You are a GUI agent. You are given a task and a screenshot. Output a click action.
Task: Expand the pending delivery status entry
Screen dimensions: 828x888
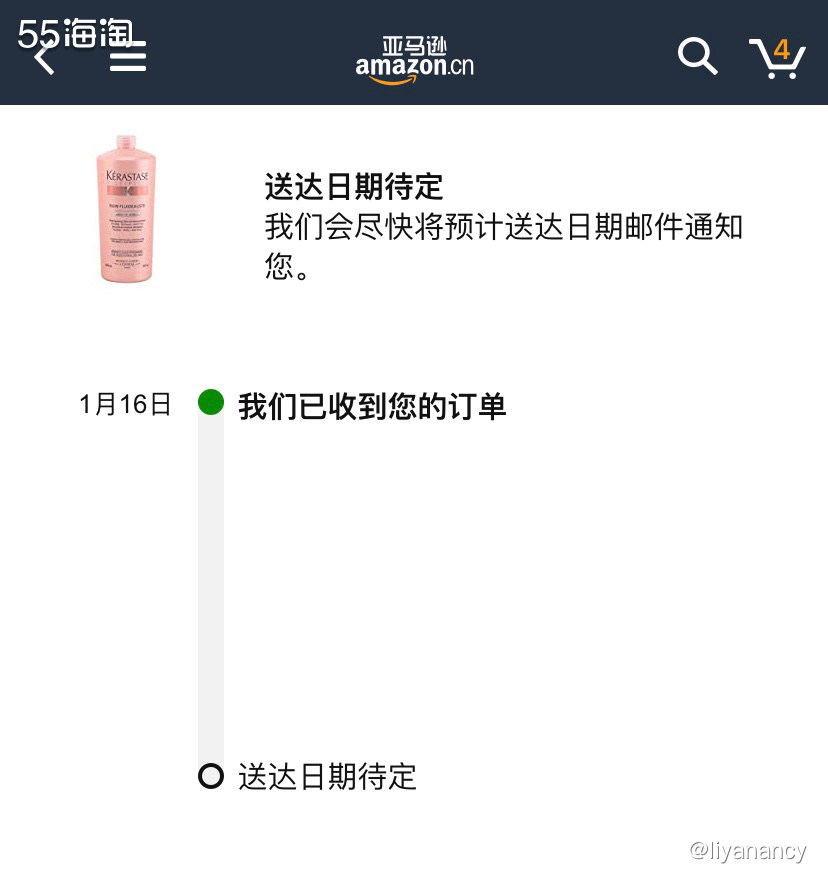pyautogui.click(x=327, y=777)
